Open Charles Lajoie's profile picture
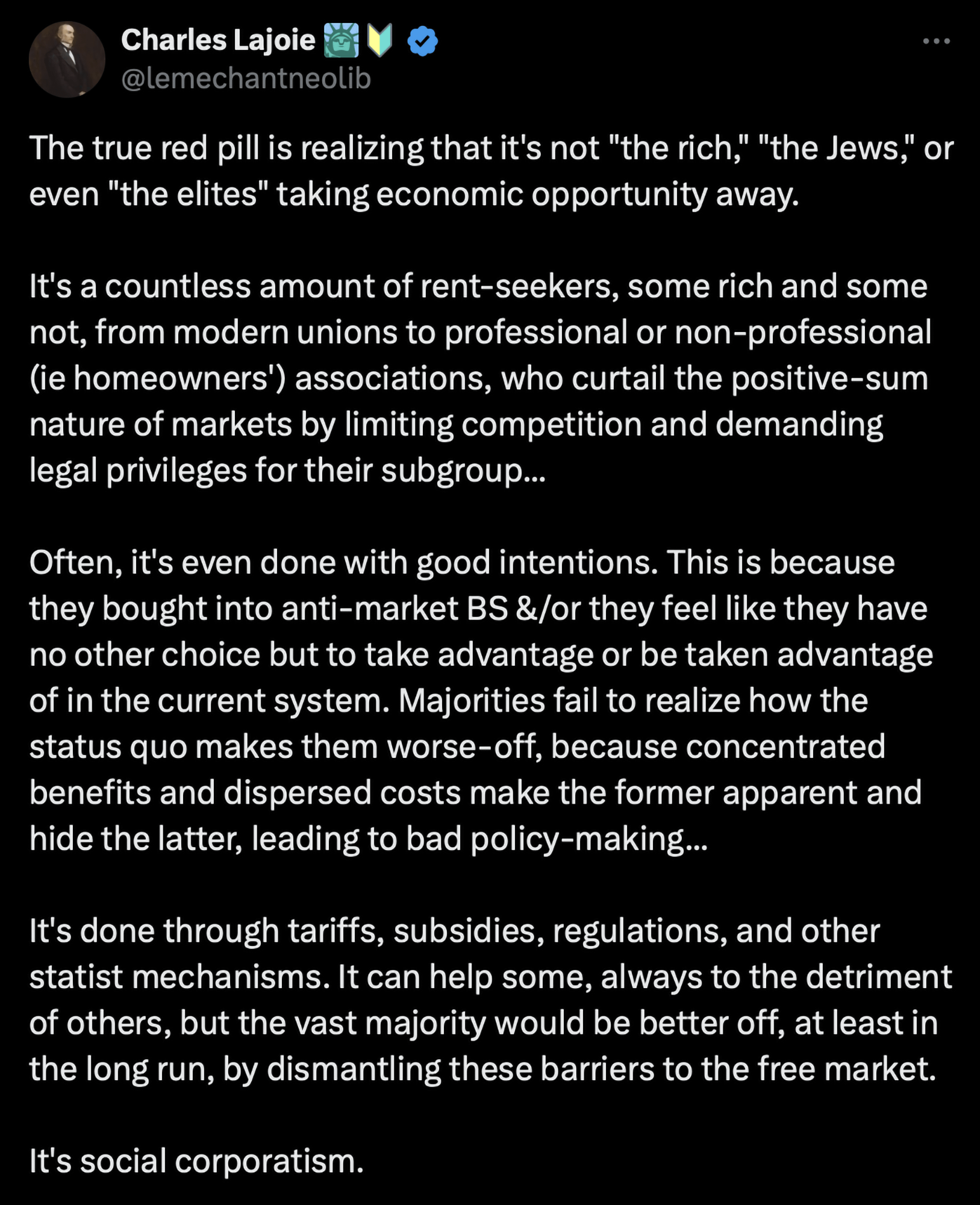Viewport: 980px width, 1205px height. [67, 60]
